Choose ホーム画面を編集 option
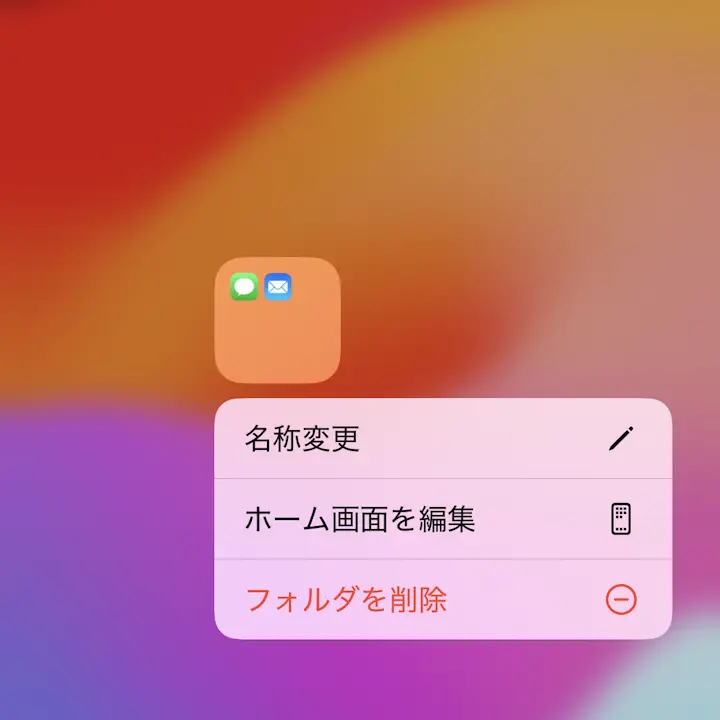Viewport: 720px width, 720px height. coord(442,519)
